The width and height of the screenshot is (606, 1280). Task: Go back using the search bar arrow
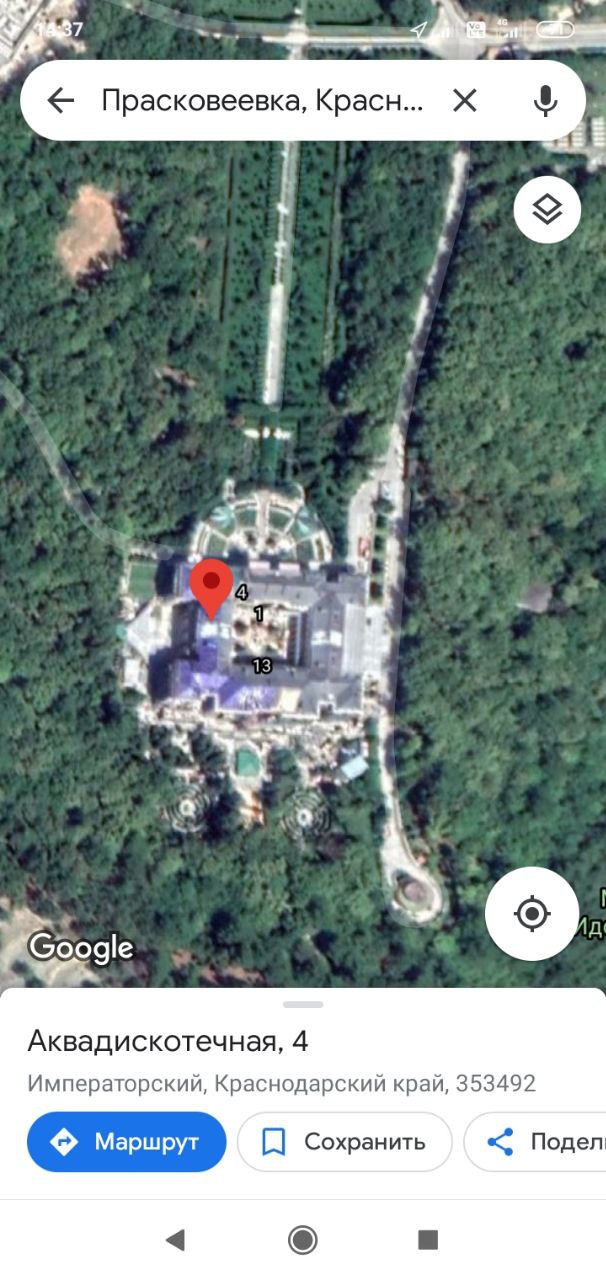61,100
